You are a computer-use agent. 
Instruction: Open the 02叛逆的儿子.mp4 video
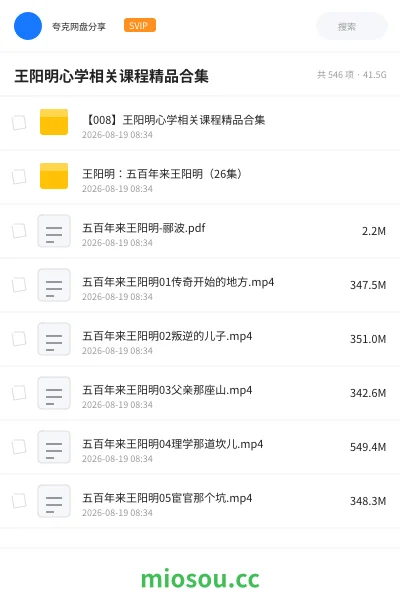[200, 339]
